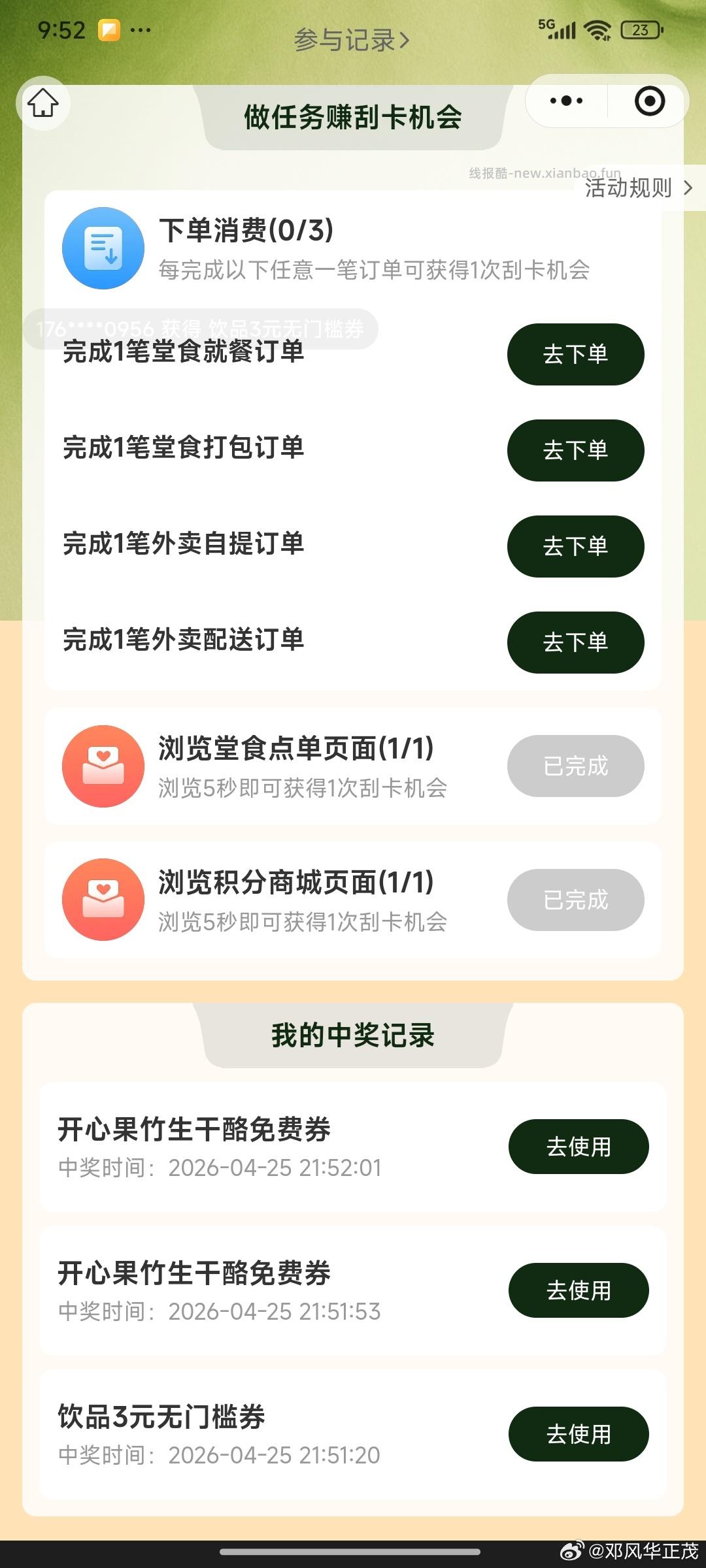This screenshot has height=1568, width=706.
Task: Click 去下单 for 完成1笔外卖自提订单
Action: [x=575, y=547]
